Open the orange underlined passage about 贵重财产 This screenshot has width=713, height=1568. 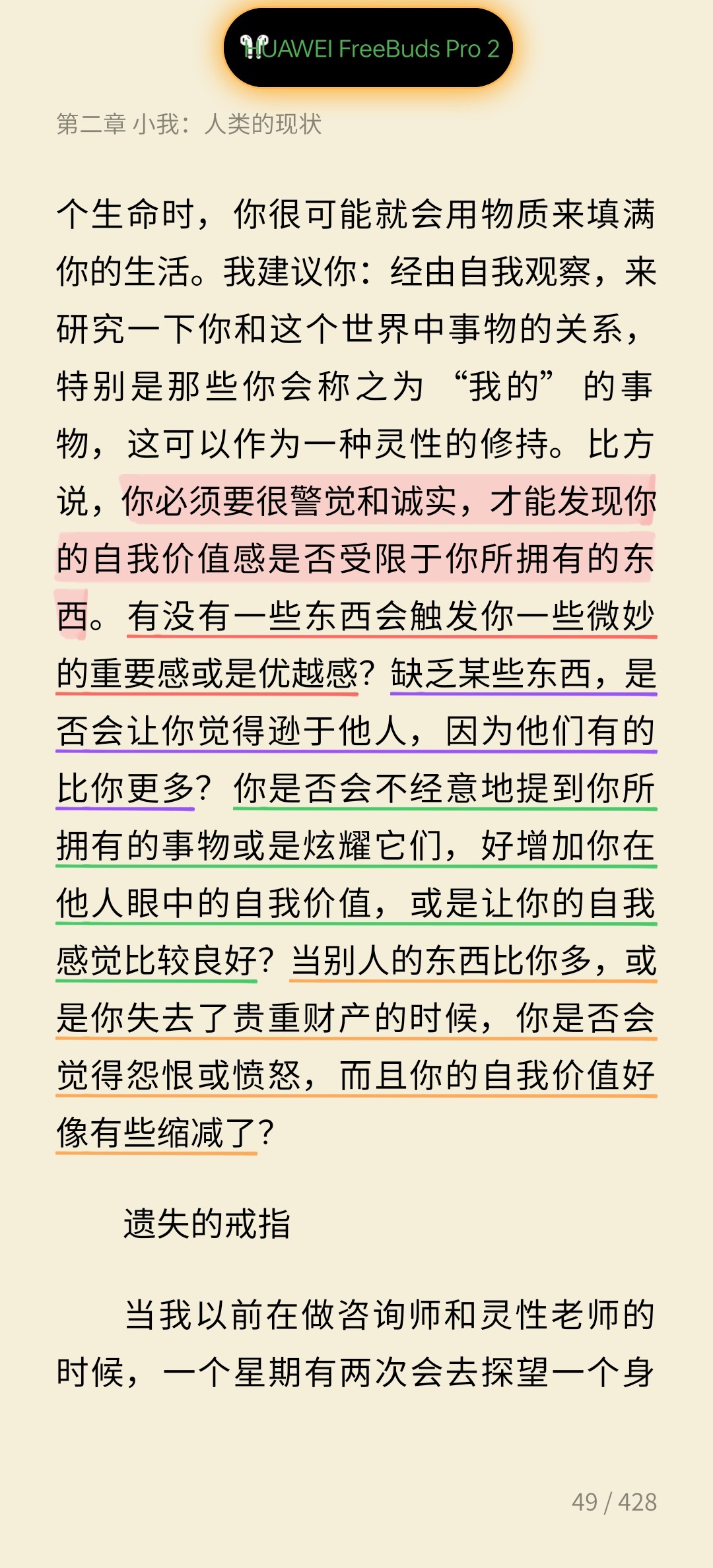tap(356, 1046)
